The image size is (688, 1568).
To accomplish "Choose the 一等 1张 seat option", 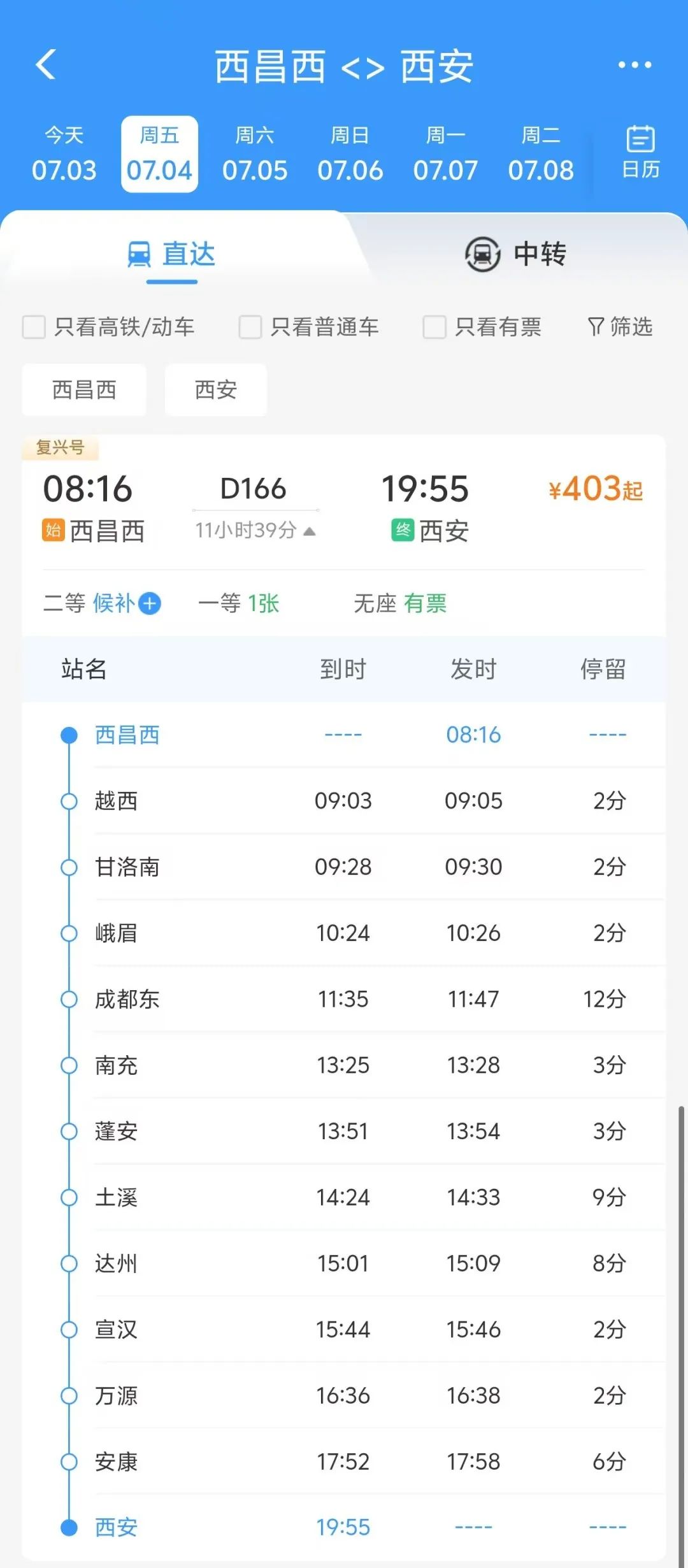I will click(x=239, y=603).
